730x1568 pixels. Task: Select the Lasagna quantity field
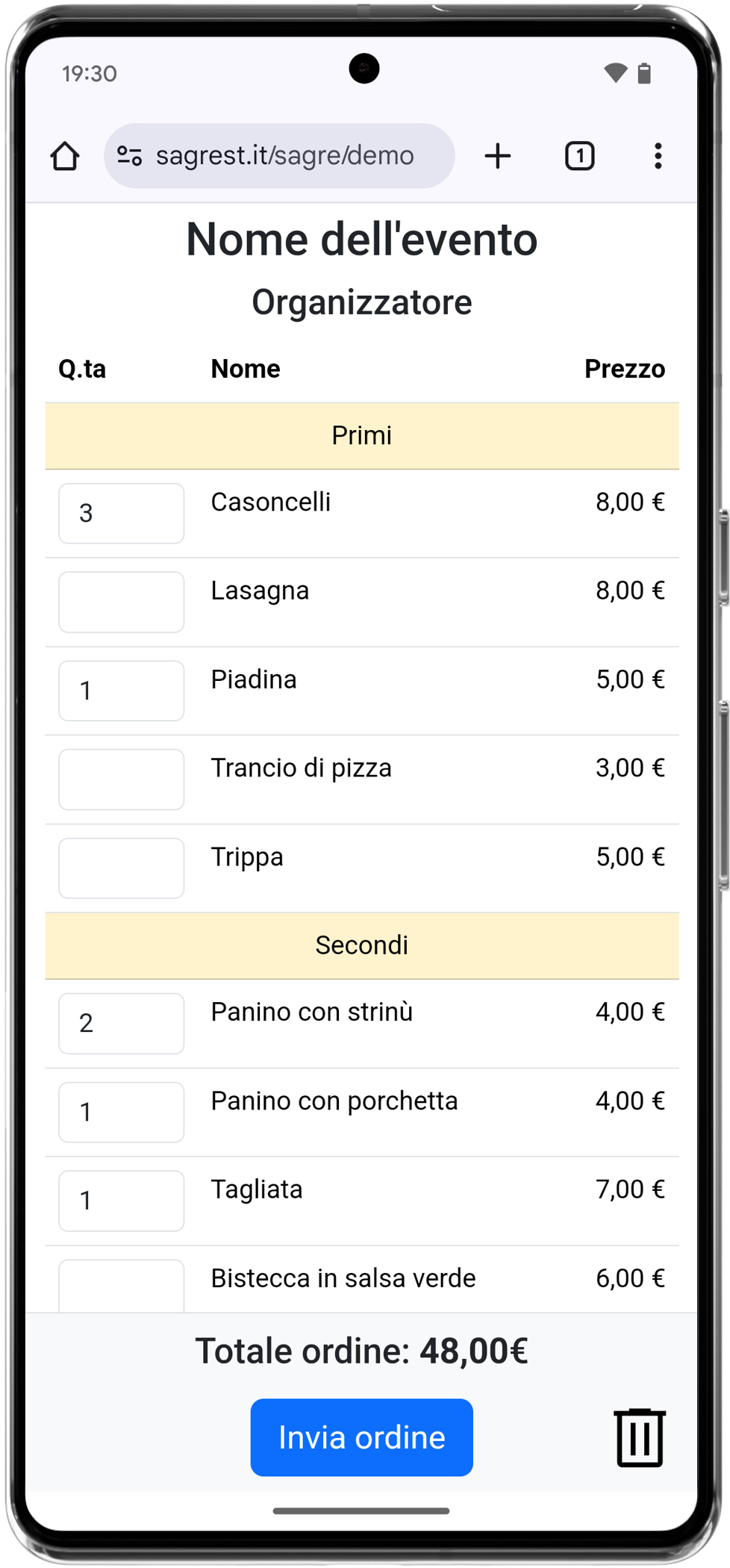tap(122, 602)
